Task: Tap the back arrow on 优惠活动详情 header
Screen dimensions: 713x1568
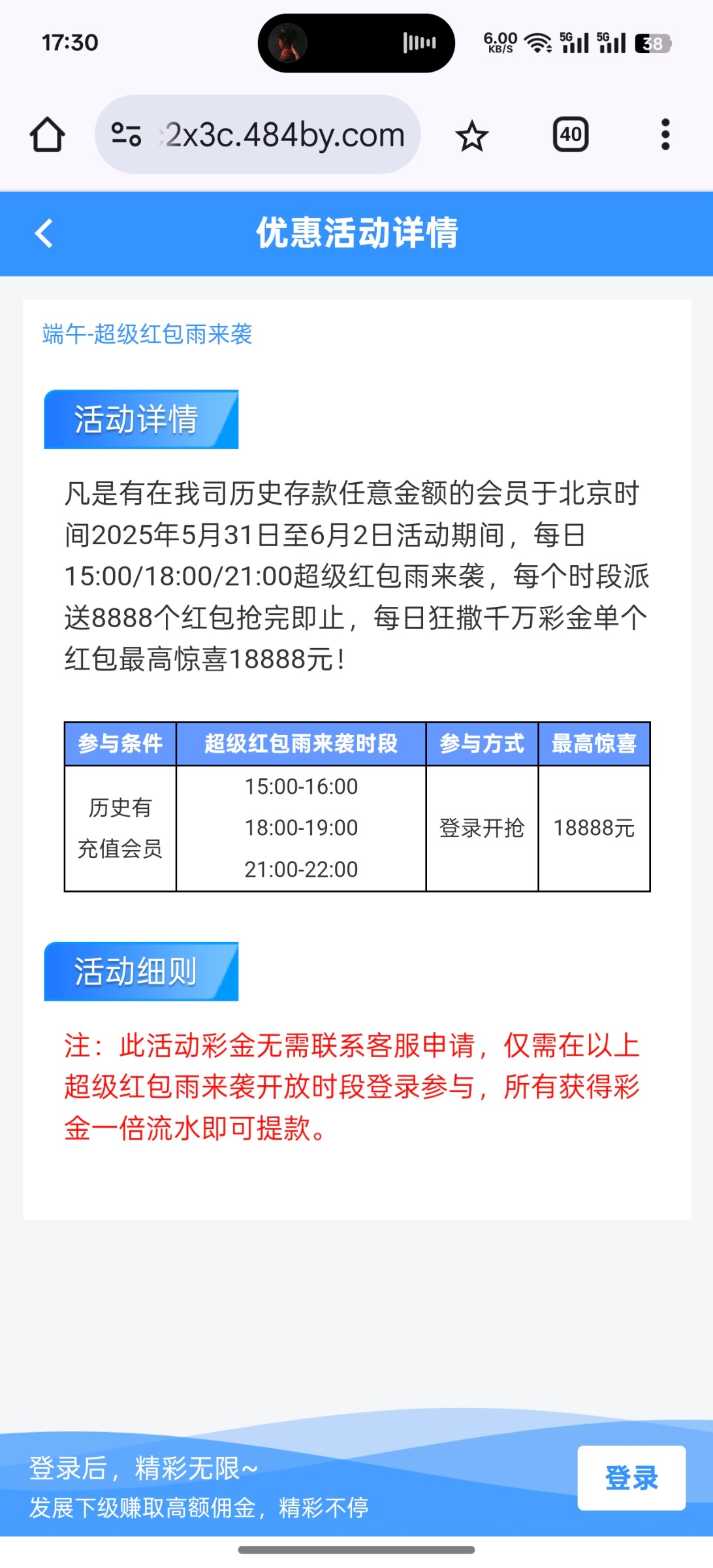Action: point(44,233)
